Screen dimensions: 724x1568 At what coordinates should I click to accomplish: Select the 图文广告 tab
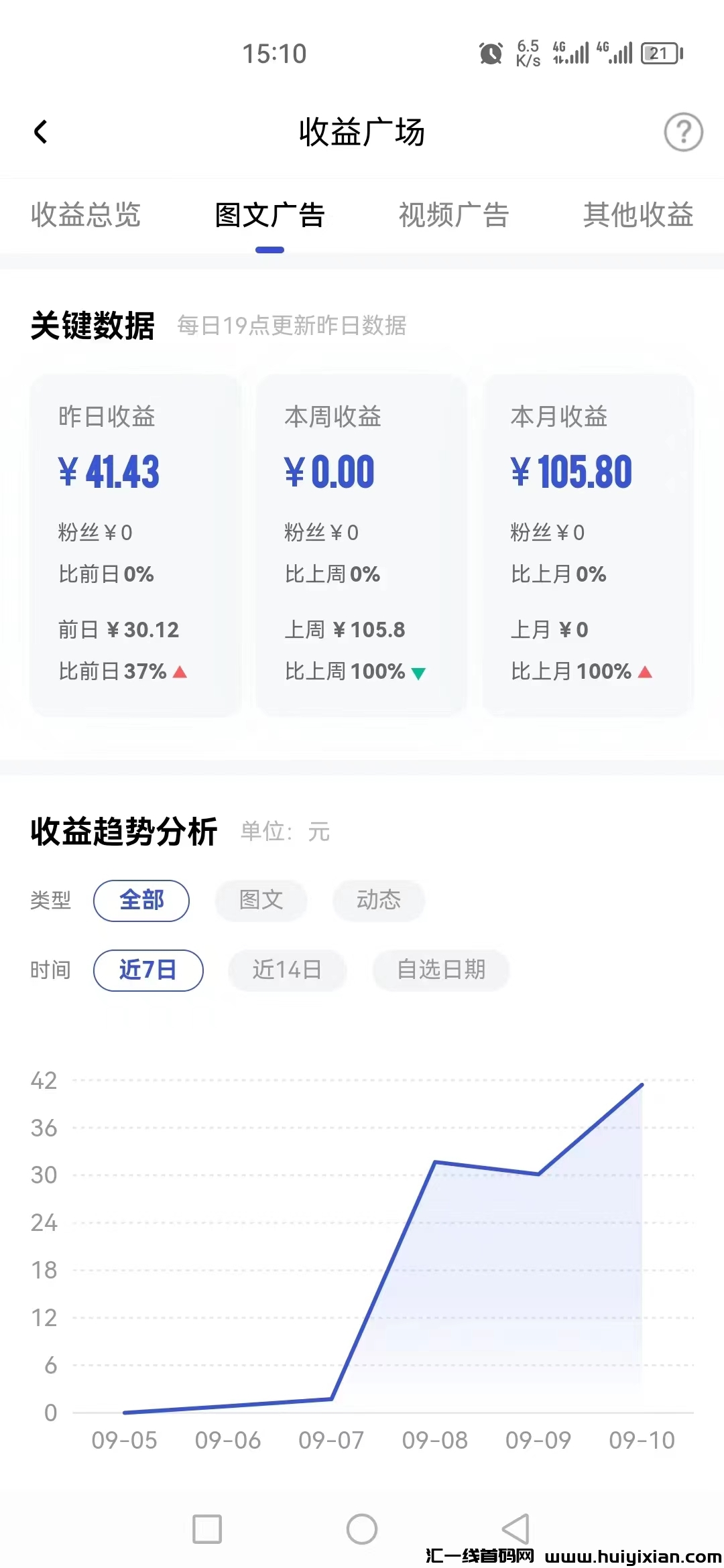269,215
